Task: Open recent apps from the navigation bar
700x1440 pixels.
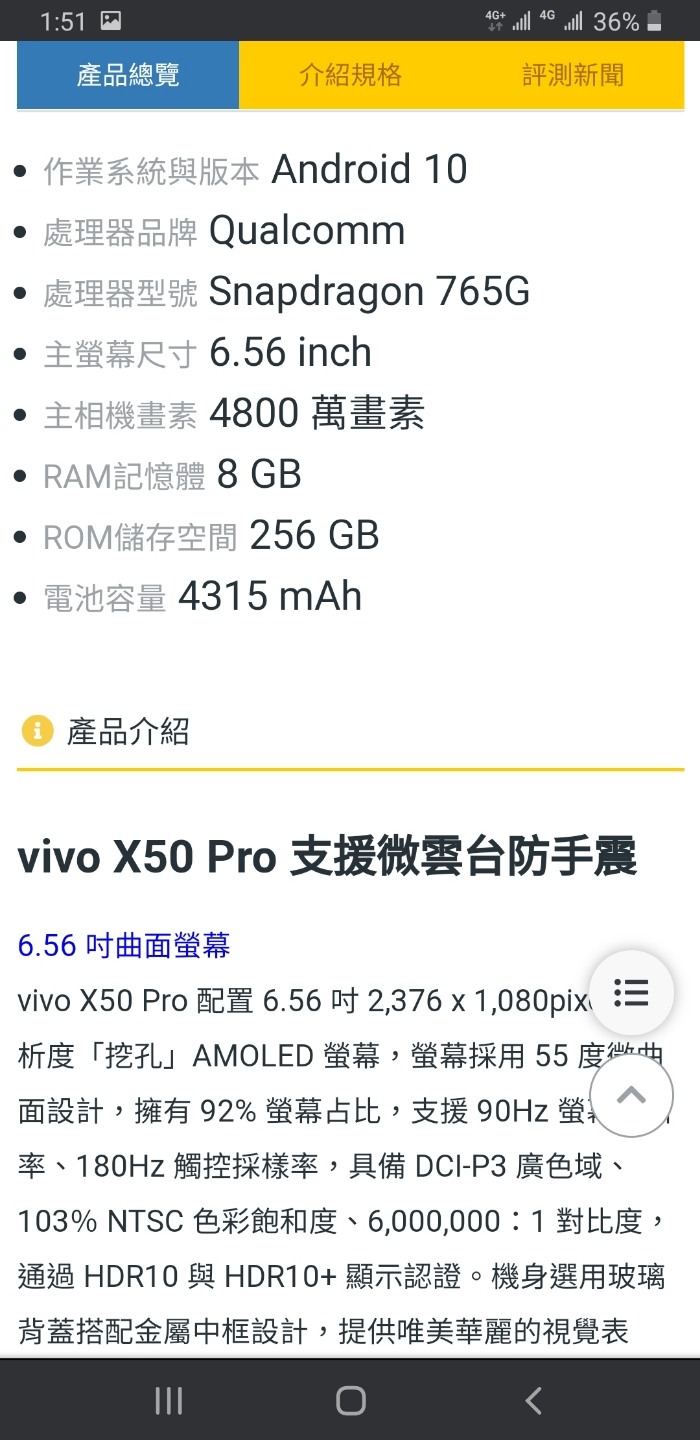Action: pos(168,1400)
